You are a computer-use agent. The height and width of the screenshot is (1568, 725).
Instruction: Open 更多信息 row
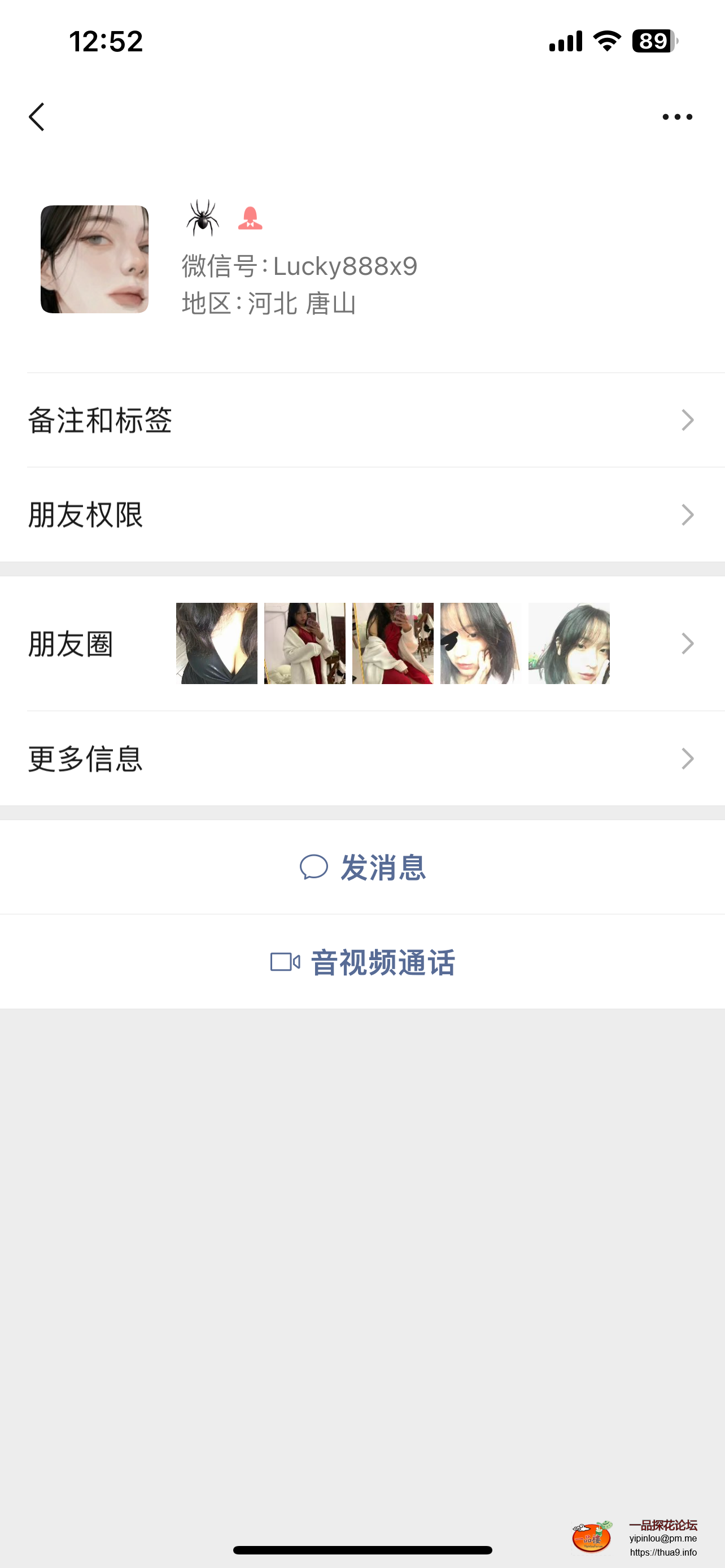362,759
